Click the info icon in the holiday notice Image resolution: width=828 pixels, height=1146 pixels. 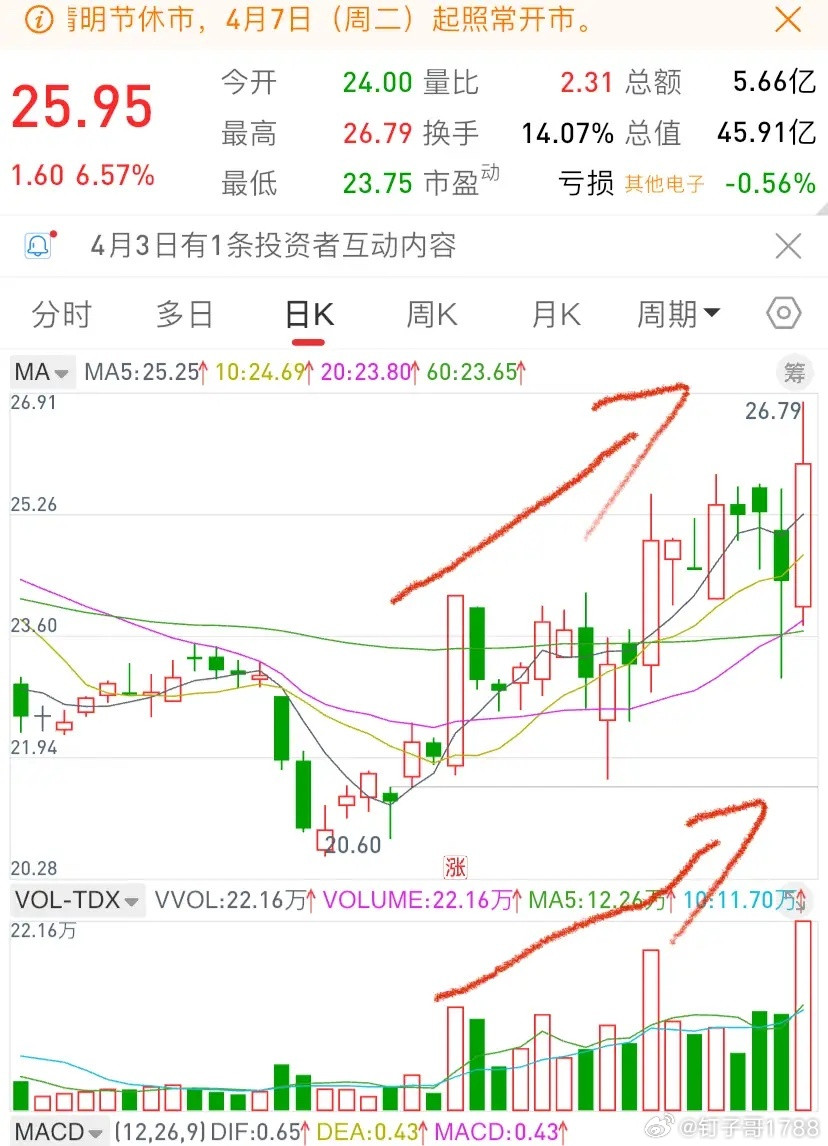pyautogui.click(x=38, y=19)
